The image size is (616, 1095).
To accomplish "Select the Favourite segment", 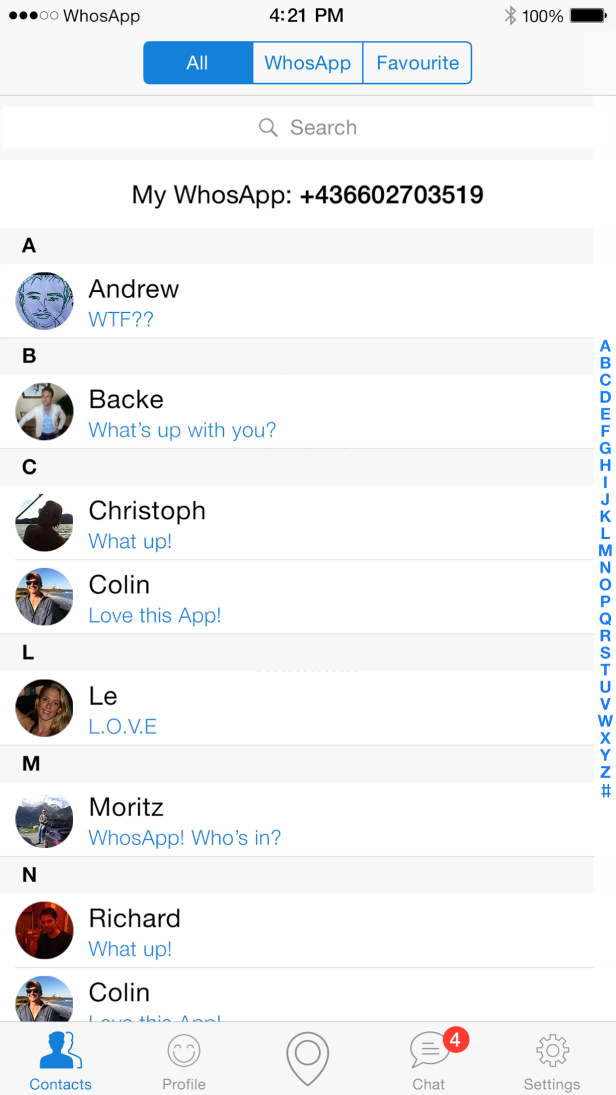I will point(417,63).
